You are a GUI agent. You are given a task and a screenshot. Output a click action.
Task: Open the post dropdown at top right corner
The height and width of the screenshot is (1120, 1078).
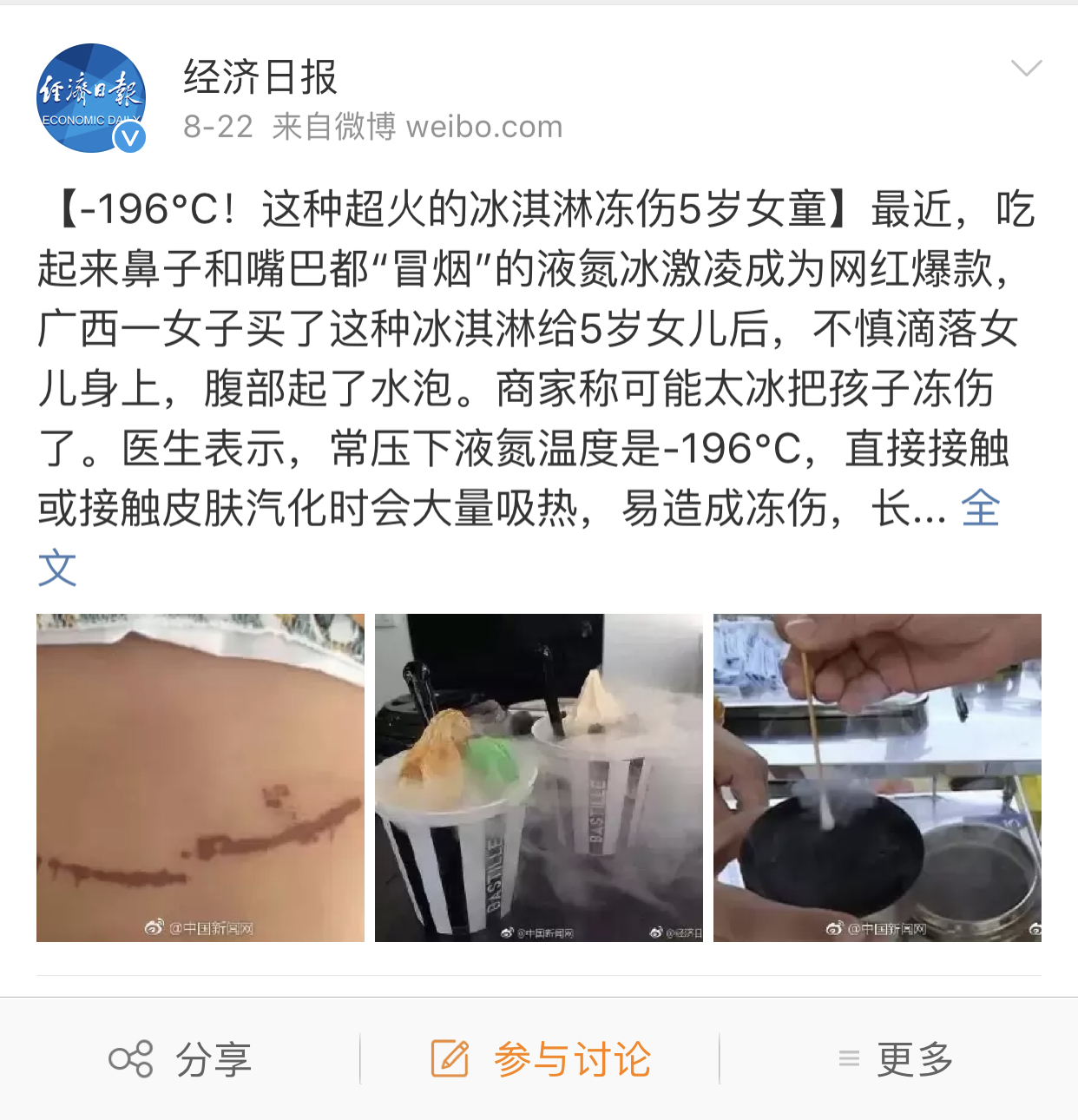point(1028,66)
